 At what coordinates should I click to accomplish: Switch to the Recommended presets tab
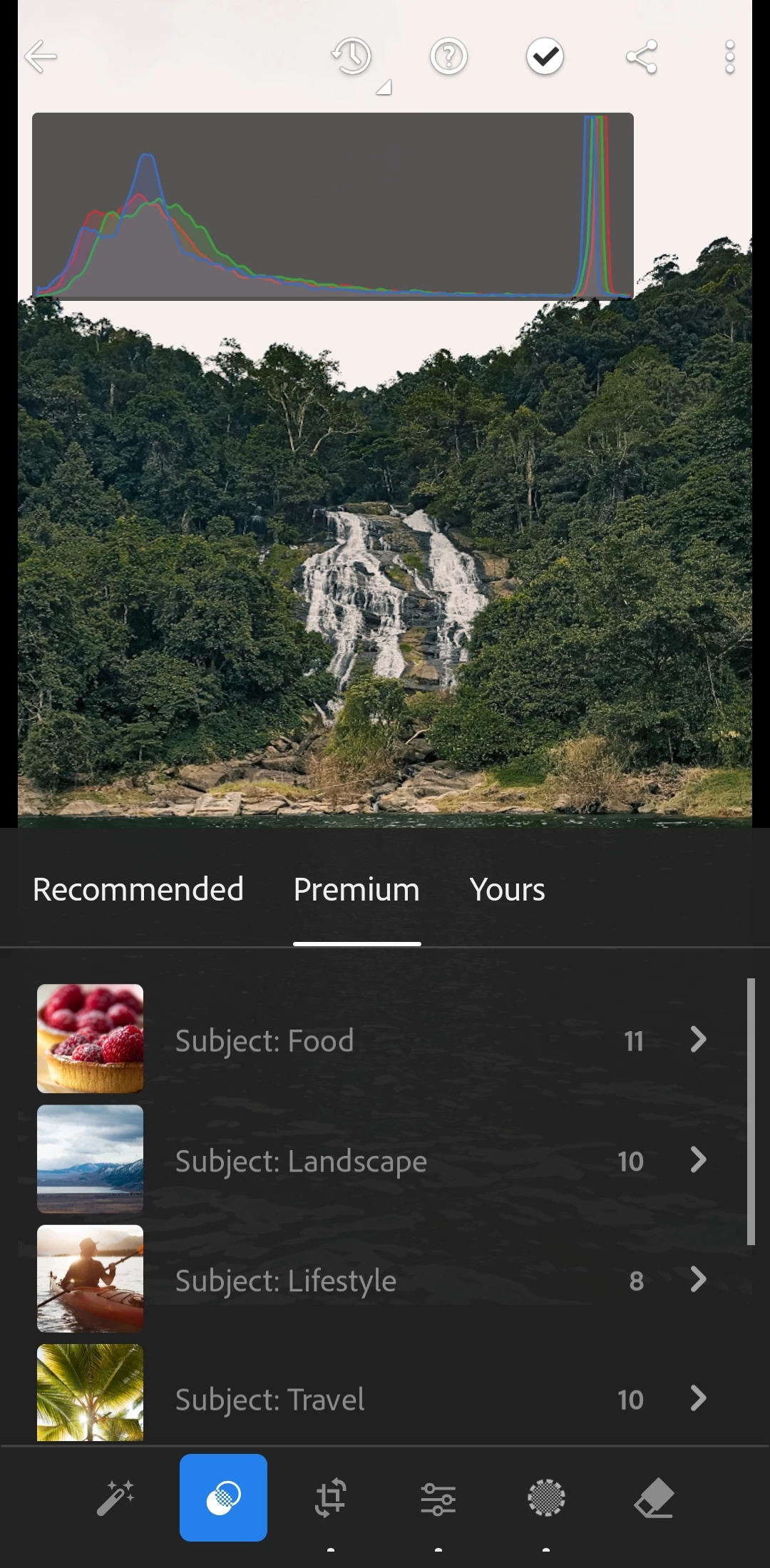pyautogui.click(x=138, y=890)
